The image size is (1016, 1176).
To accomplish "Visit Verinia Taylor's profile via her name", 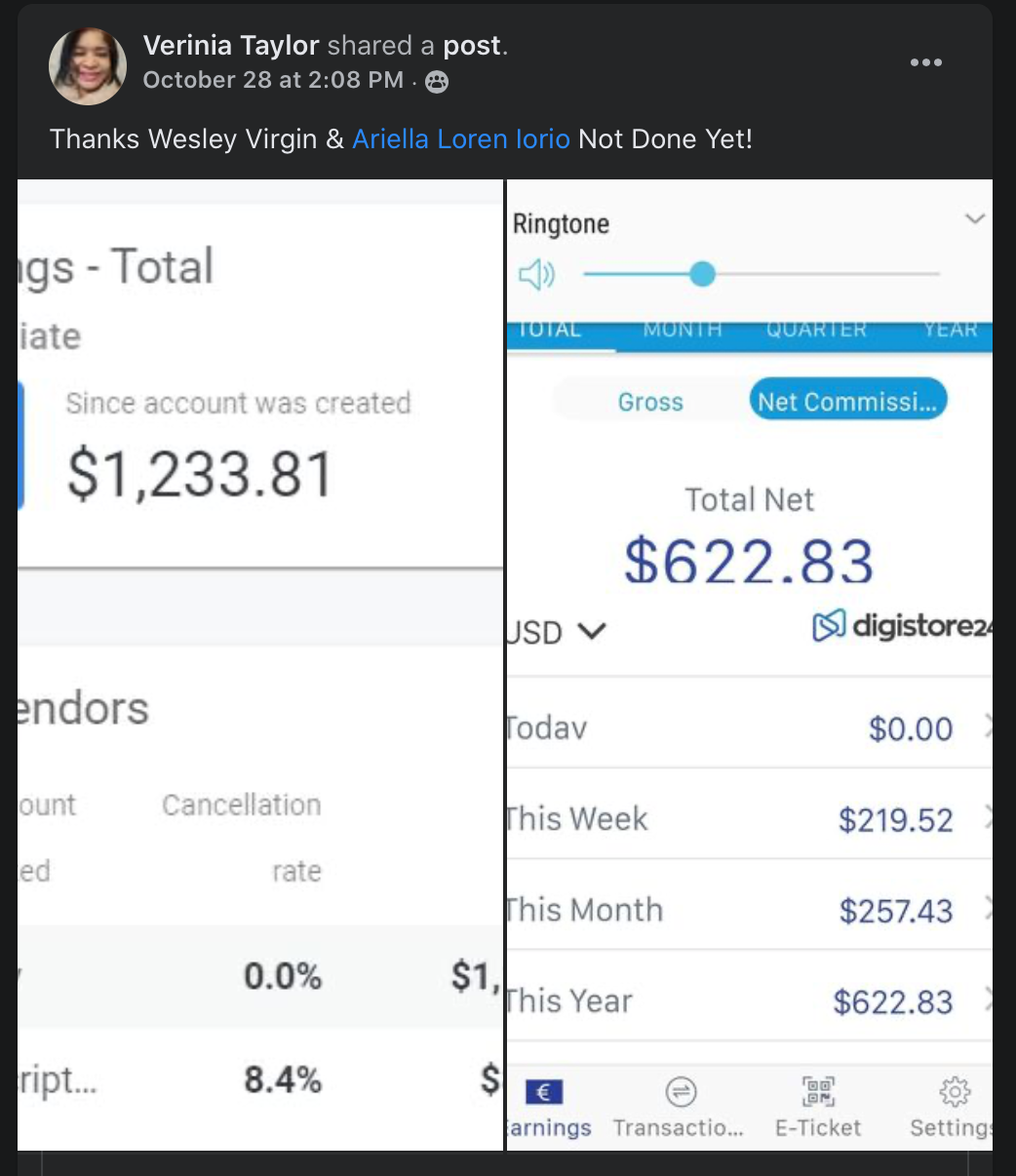I will point(231,46).
